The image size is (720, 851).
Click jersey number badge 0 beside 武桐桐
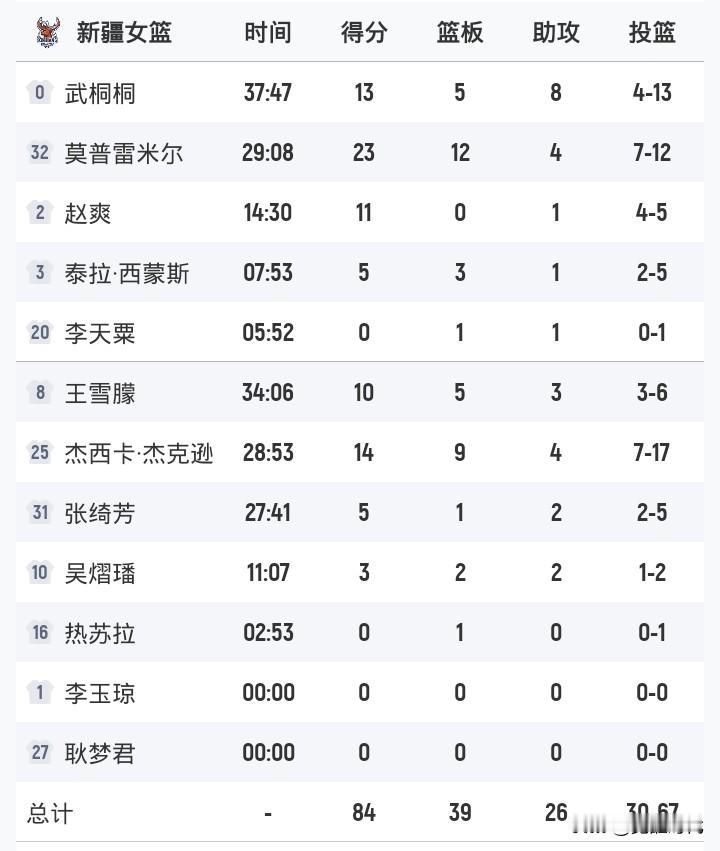click(x=39, y=92)
